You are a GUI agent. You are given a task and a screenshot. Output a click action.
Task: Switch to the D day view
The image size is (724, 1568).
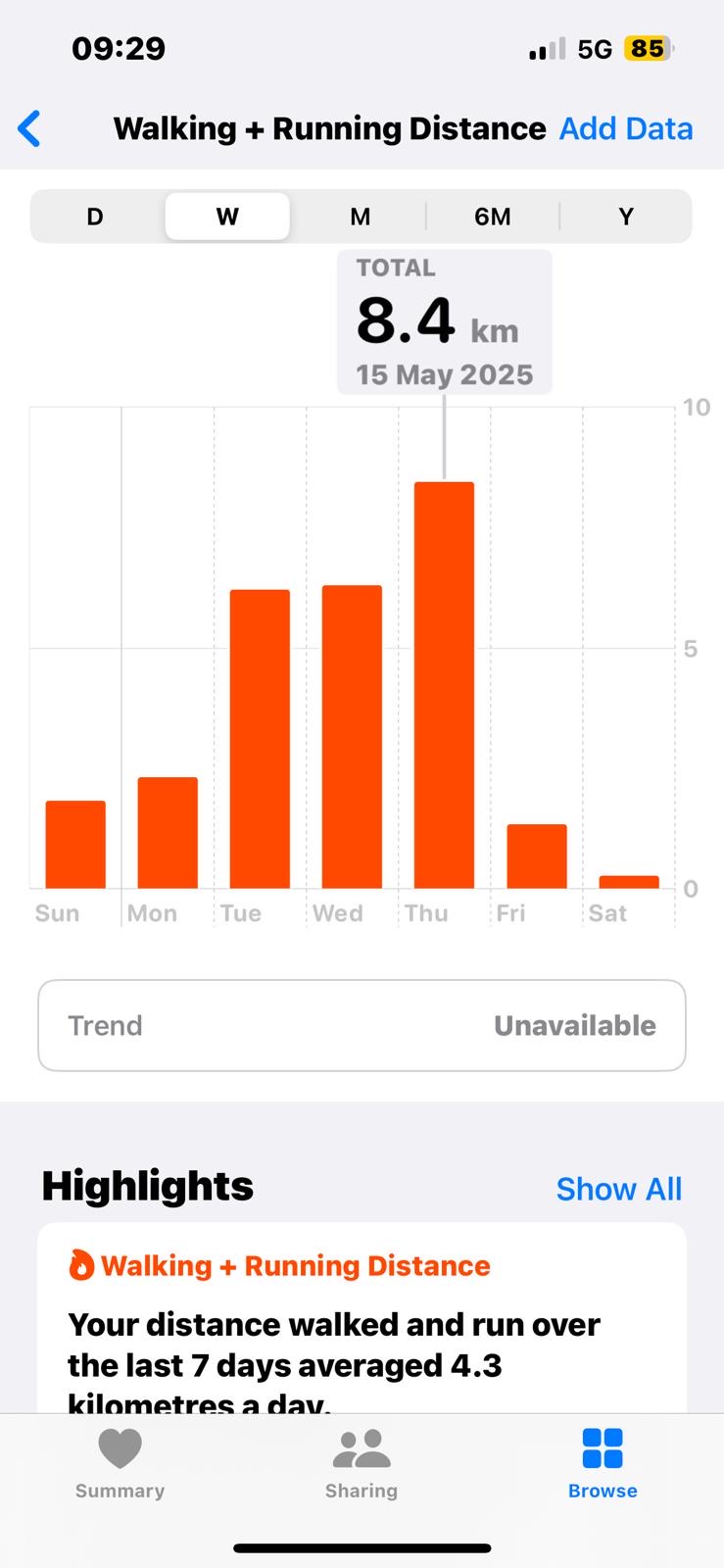tap(95, 217)
